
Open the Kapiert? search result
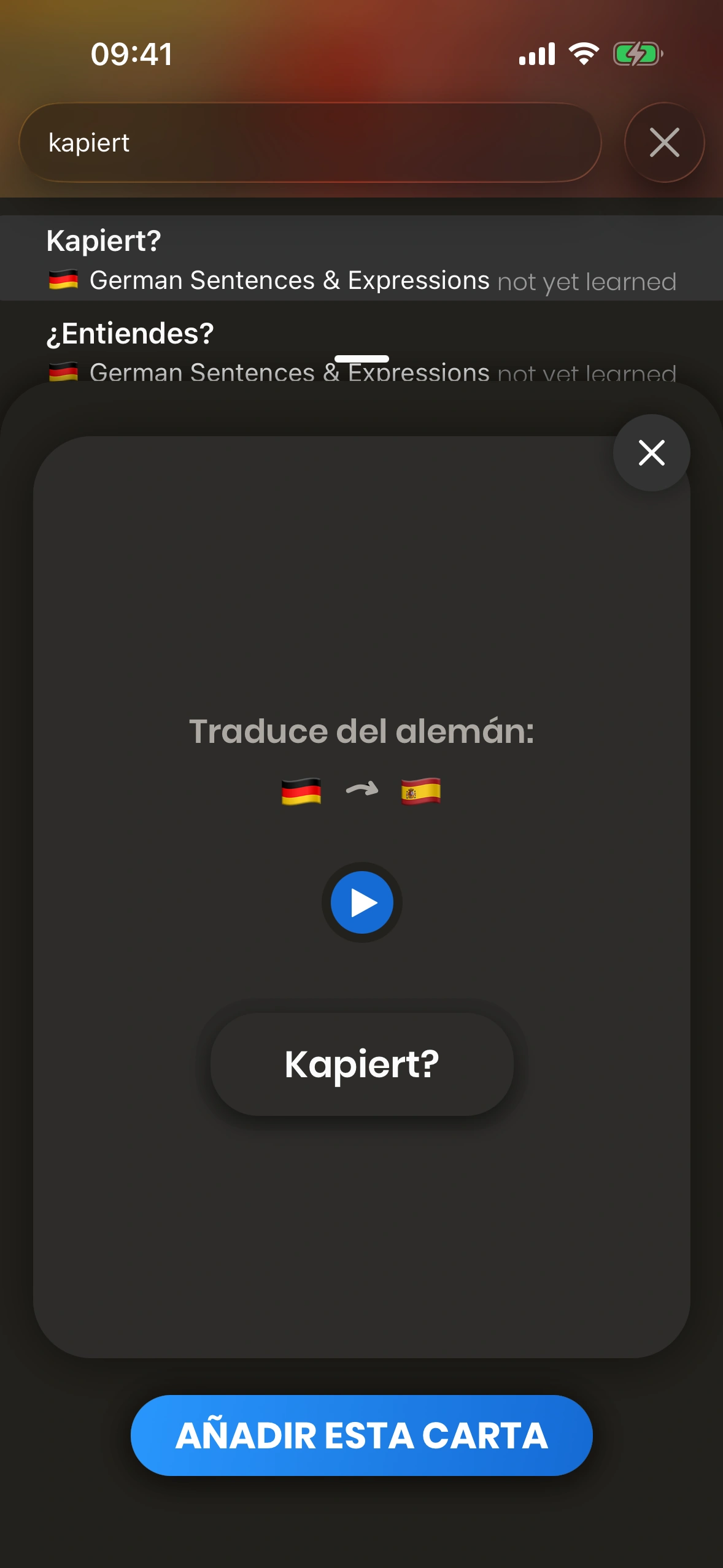point(361,258)
